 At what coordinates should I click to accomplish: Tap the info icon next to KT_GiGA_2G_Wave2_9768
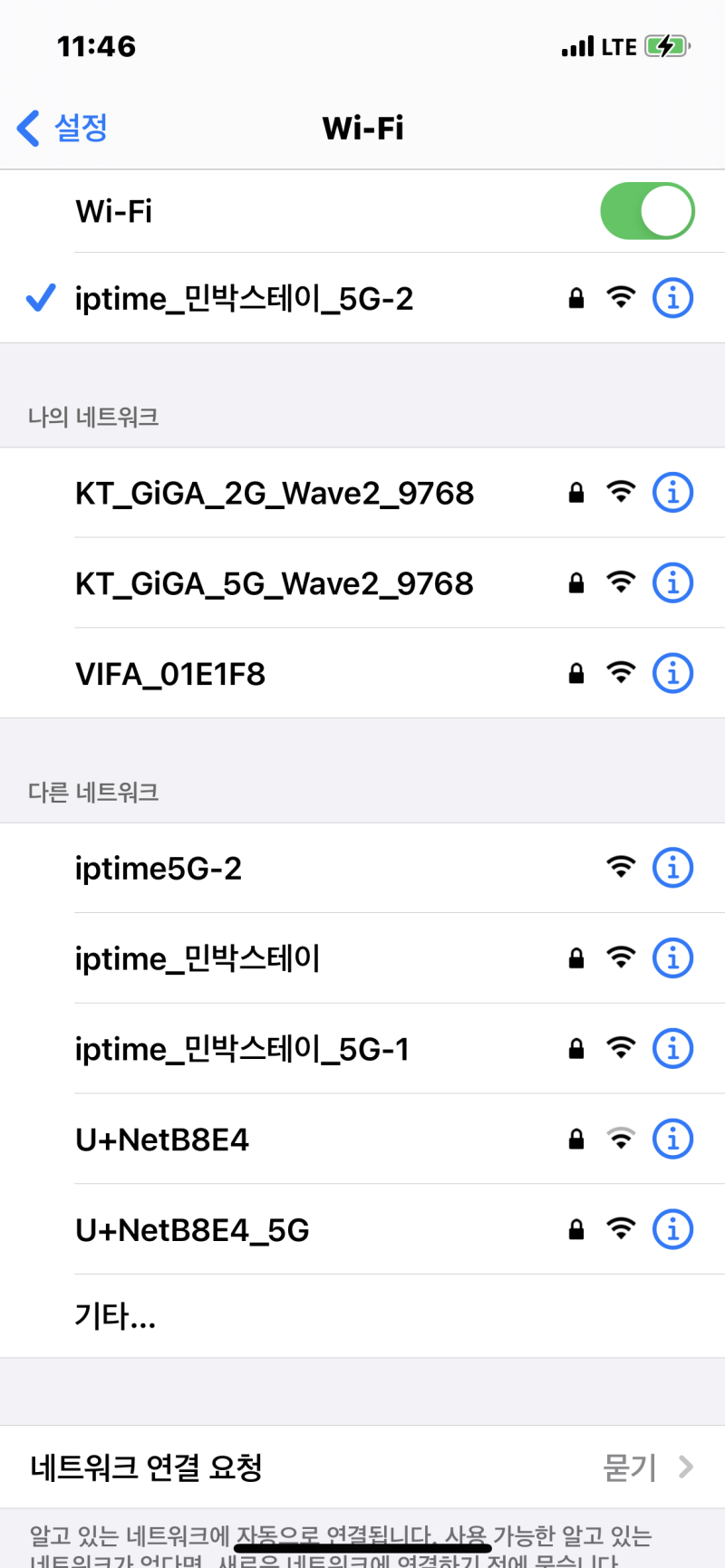tap(672, 492)
